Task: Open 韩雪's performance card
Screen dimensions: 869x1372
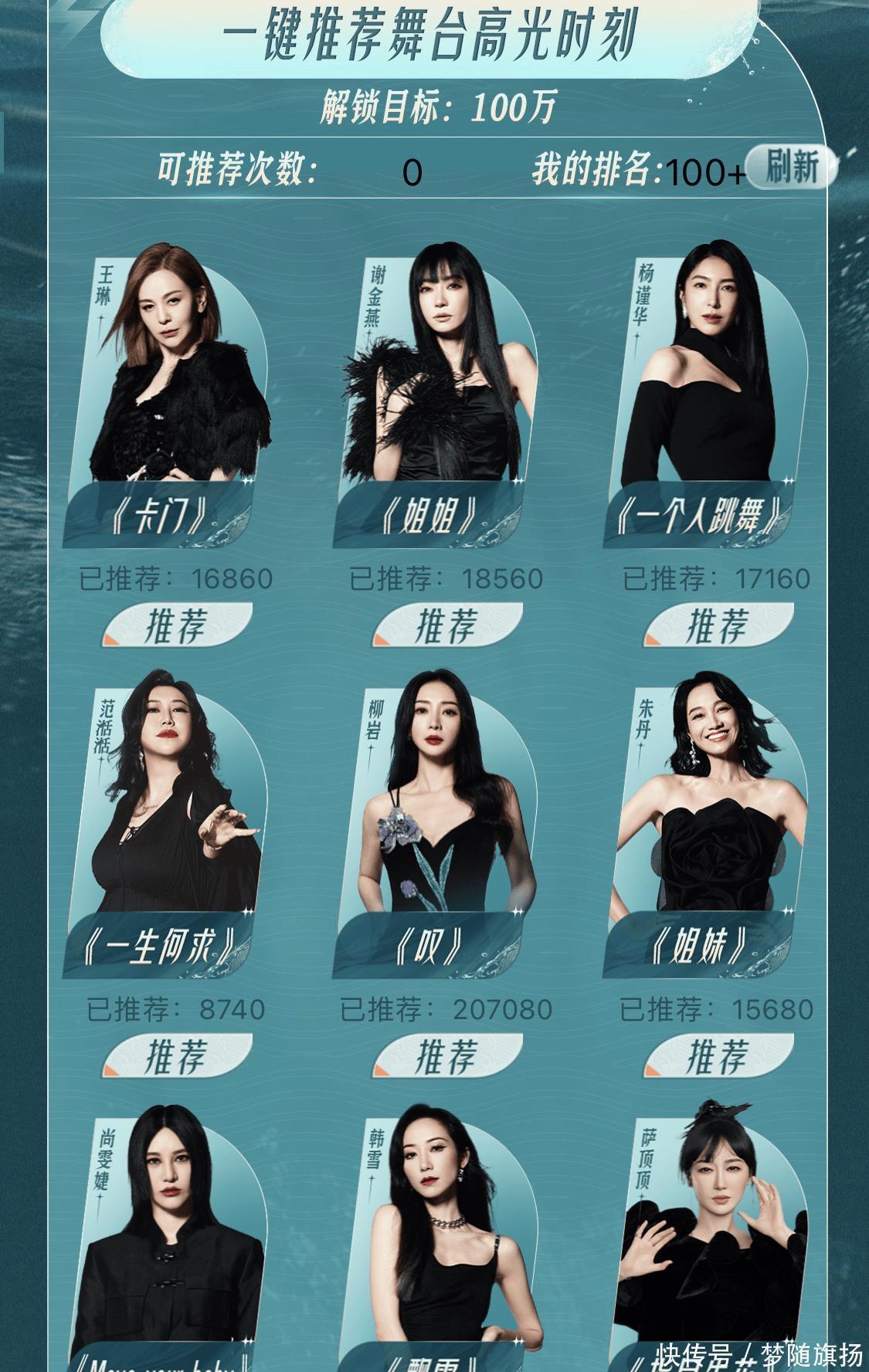Action: (440, 1251)
